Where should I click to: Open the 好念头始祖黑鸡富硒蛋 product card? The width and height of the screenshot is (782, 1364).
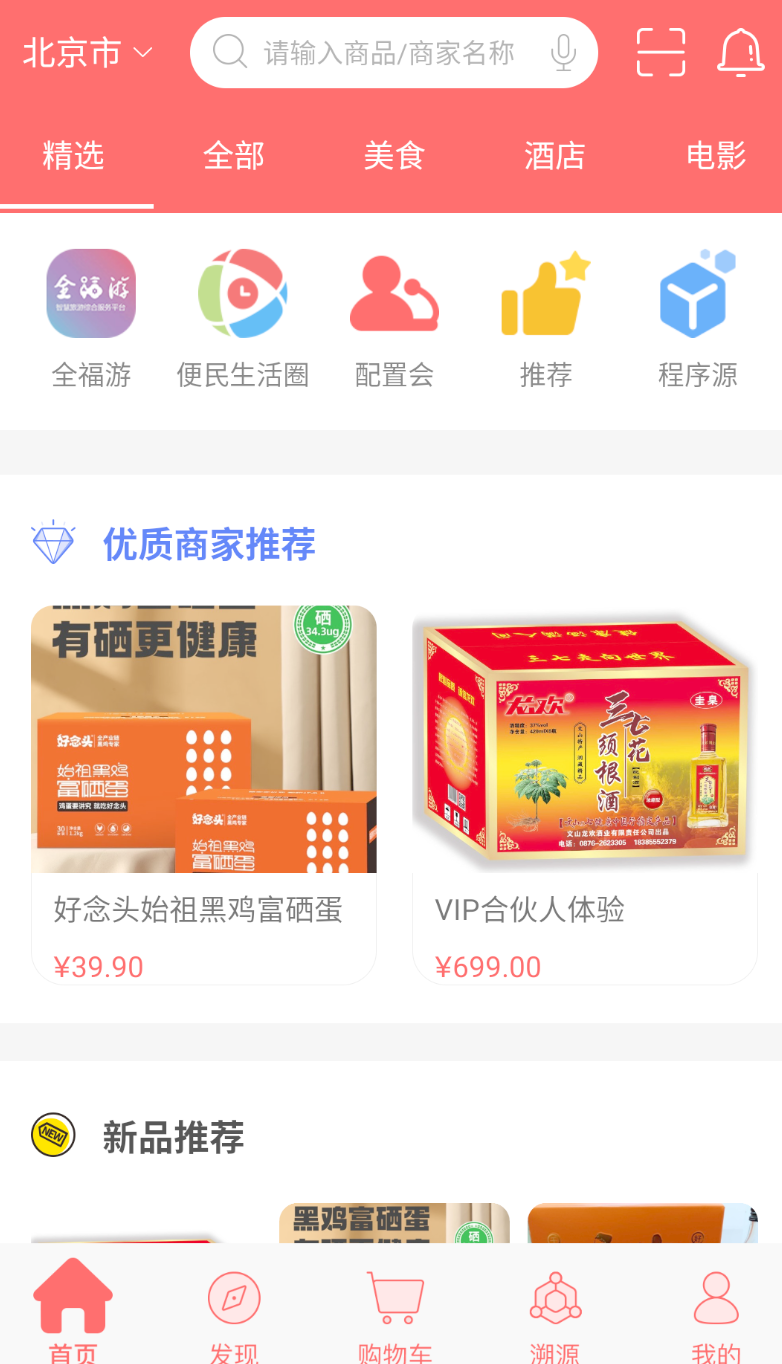pyautogui.click(x=204, y=795)
